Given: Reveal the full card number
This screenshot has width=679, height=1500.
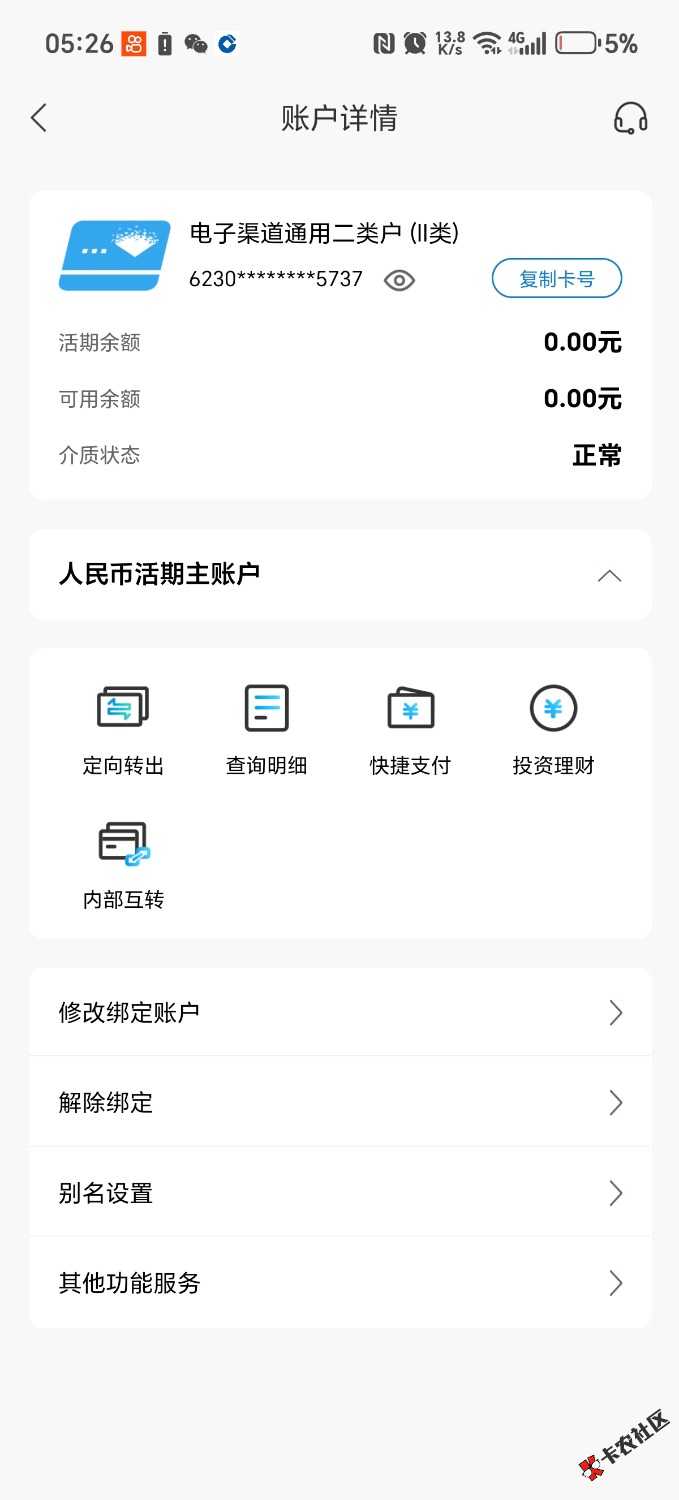Looking at the screenshot, I should (x=399, y=280).
